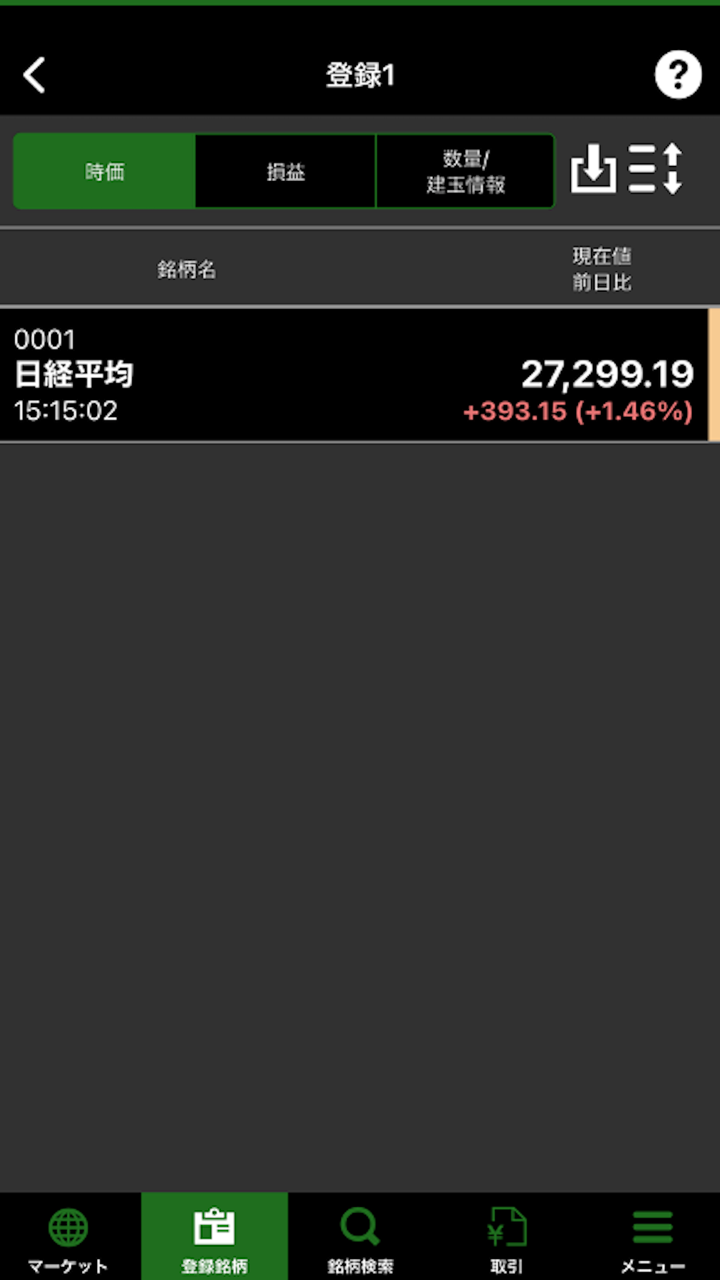This screenshot has height=1280, width=720.
Task: Switch to the 損益 segment
Action: point(286,171)
